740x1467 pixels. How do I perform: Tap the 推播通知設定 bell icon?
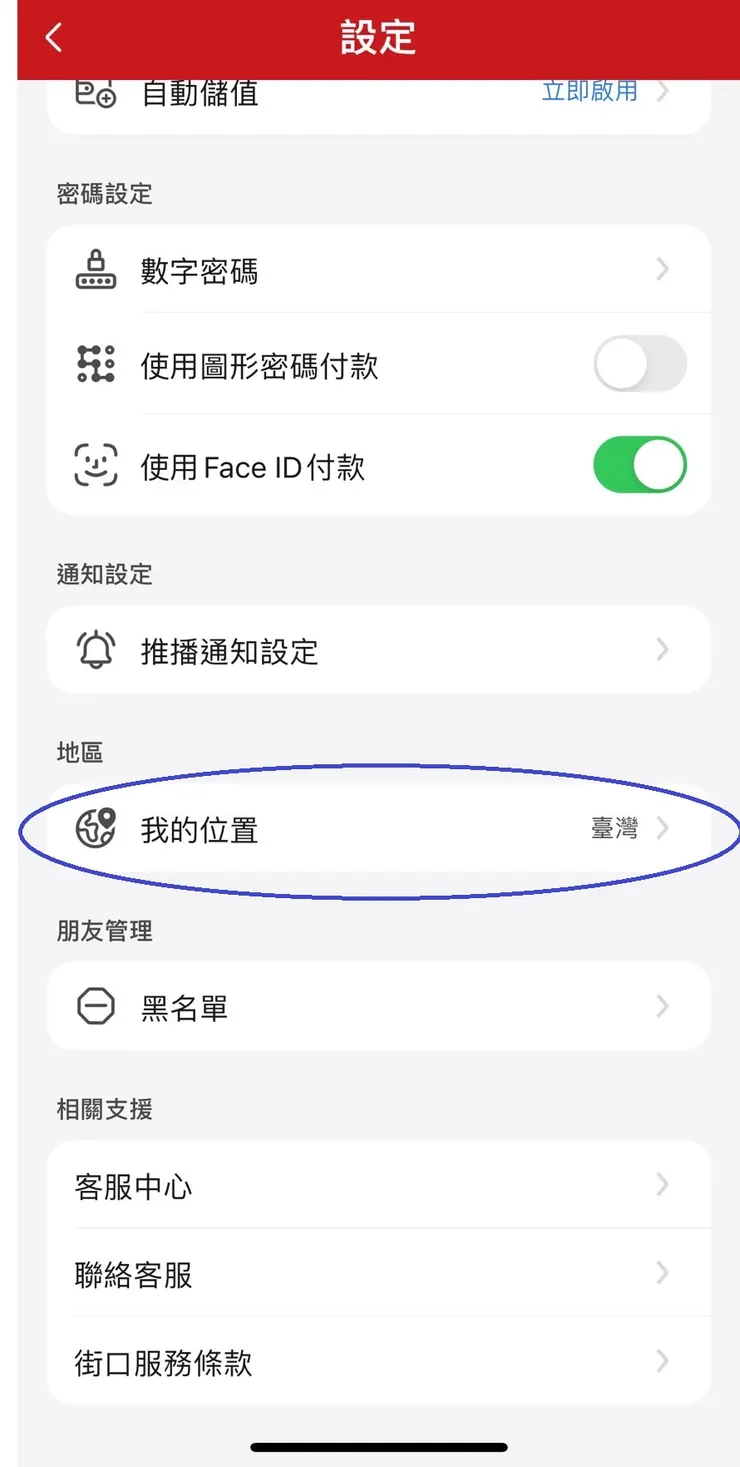click(95, 649)
